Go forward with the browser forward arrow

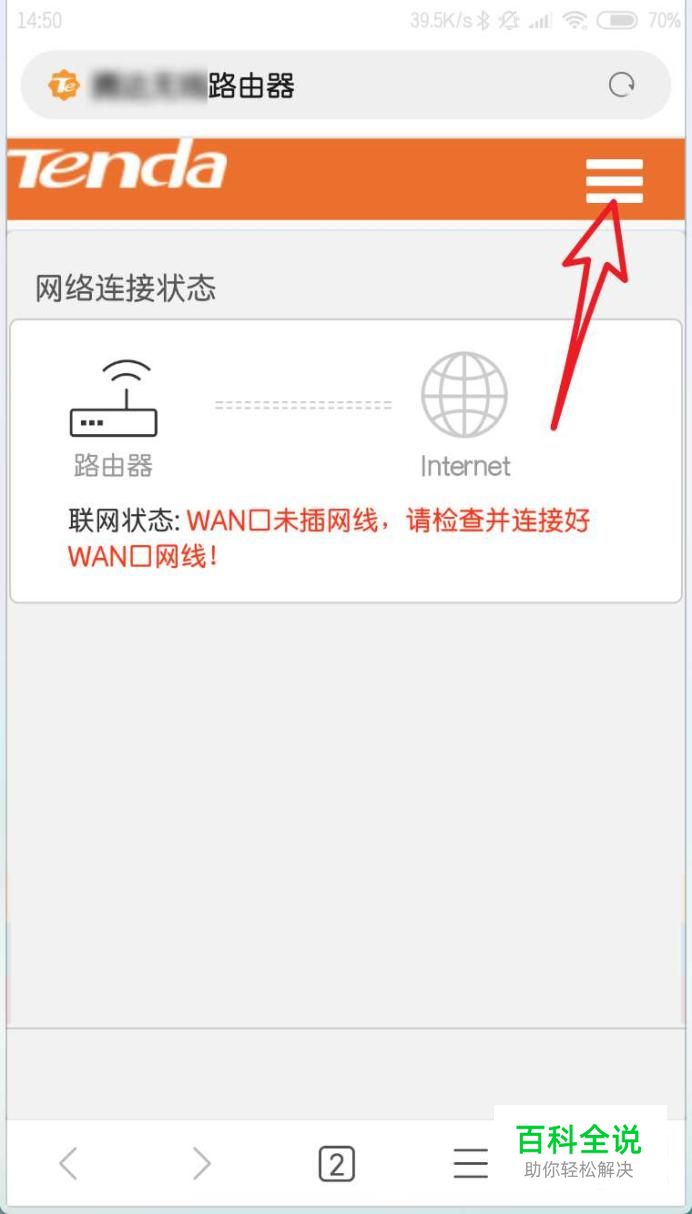pos(202,1163)
